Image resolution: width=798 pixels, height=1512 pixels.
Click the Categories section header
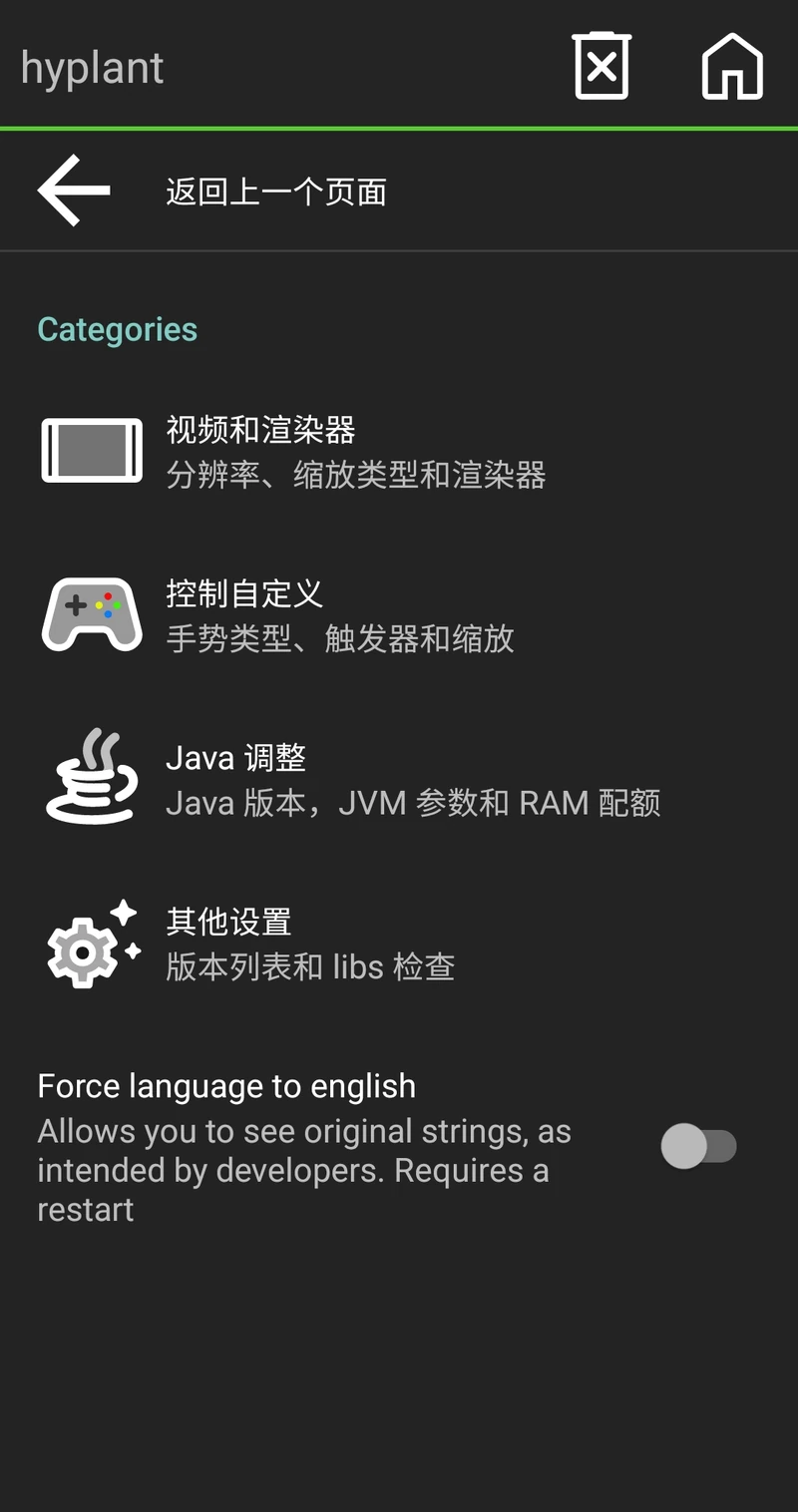(117, 329)
